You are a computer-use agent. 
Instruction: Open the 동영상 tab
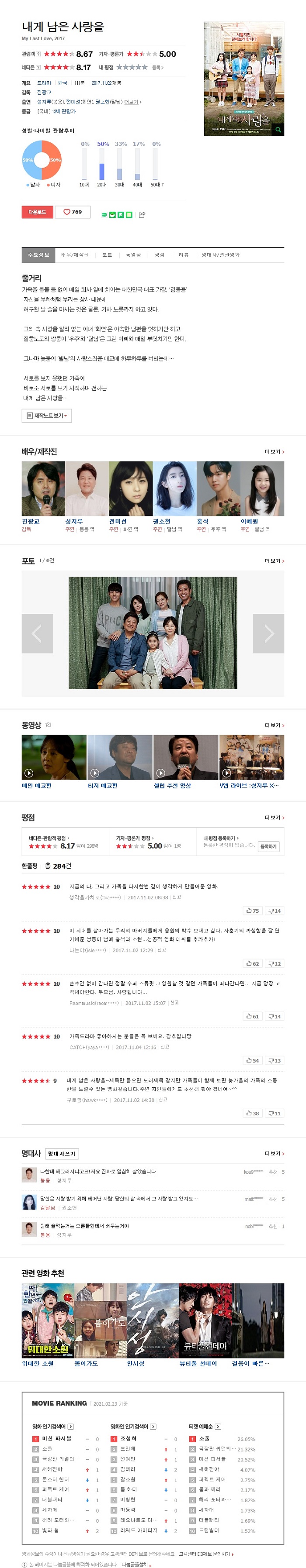click(x=133, y=255)
